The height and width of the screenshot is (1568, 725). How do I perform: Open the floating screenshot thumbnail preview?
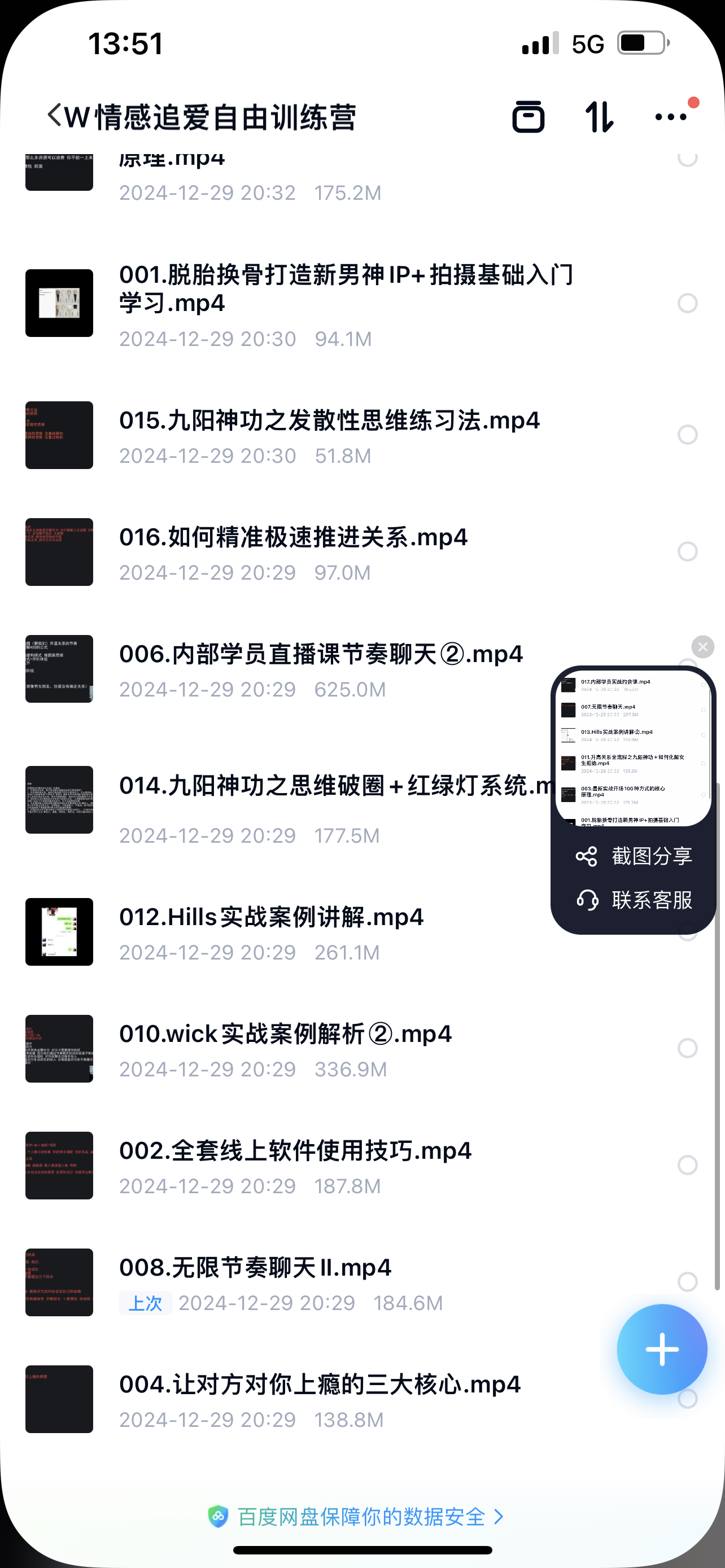(x=633, y=748)
